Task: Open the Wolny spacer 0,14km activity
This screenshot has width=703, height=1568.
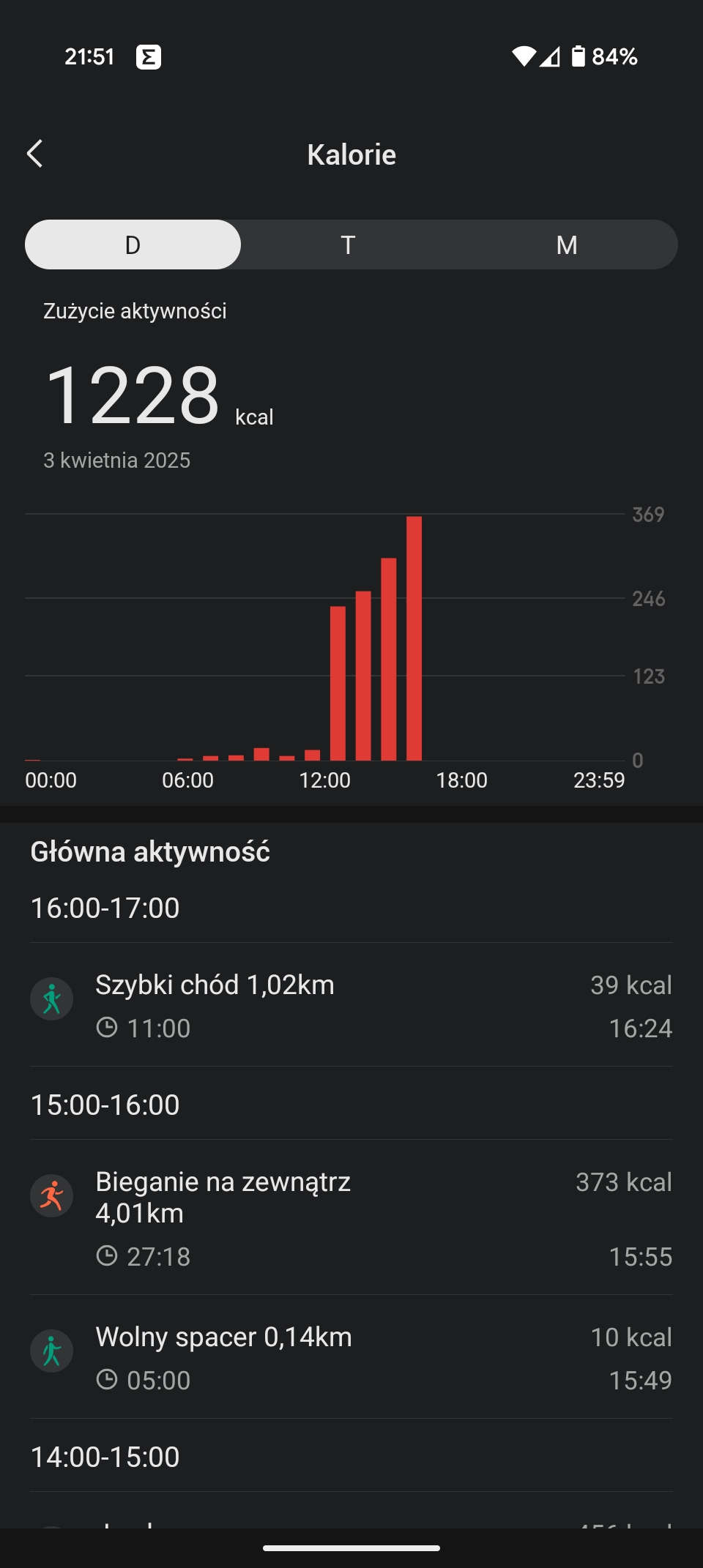Action: click(x=351, y=1357)
